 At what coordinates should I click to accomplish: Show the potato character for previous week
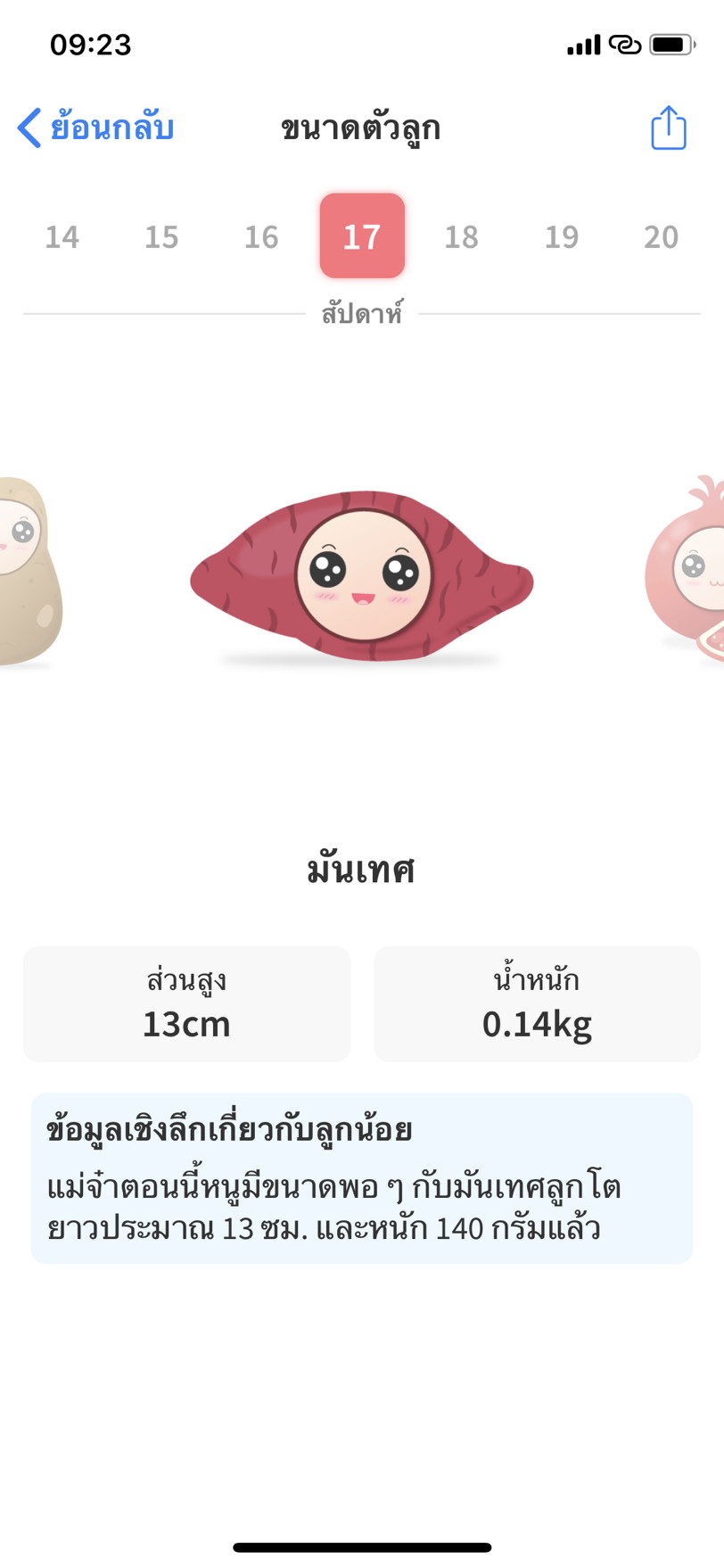coord(27,571)
